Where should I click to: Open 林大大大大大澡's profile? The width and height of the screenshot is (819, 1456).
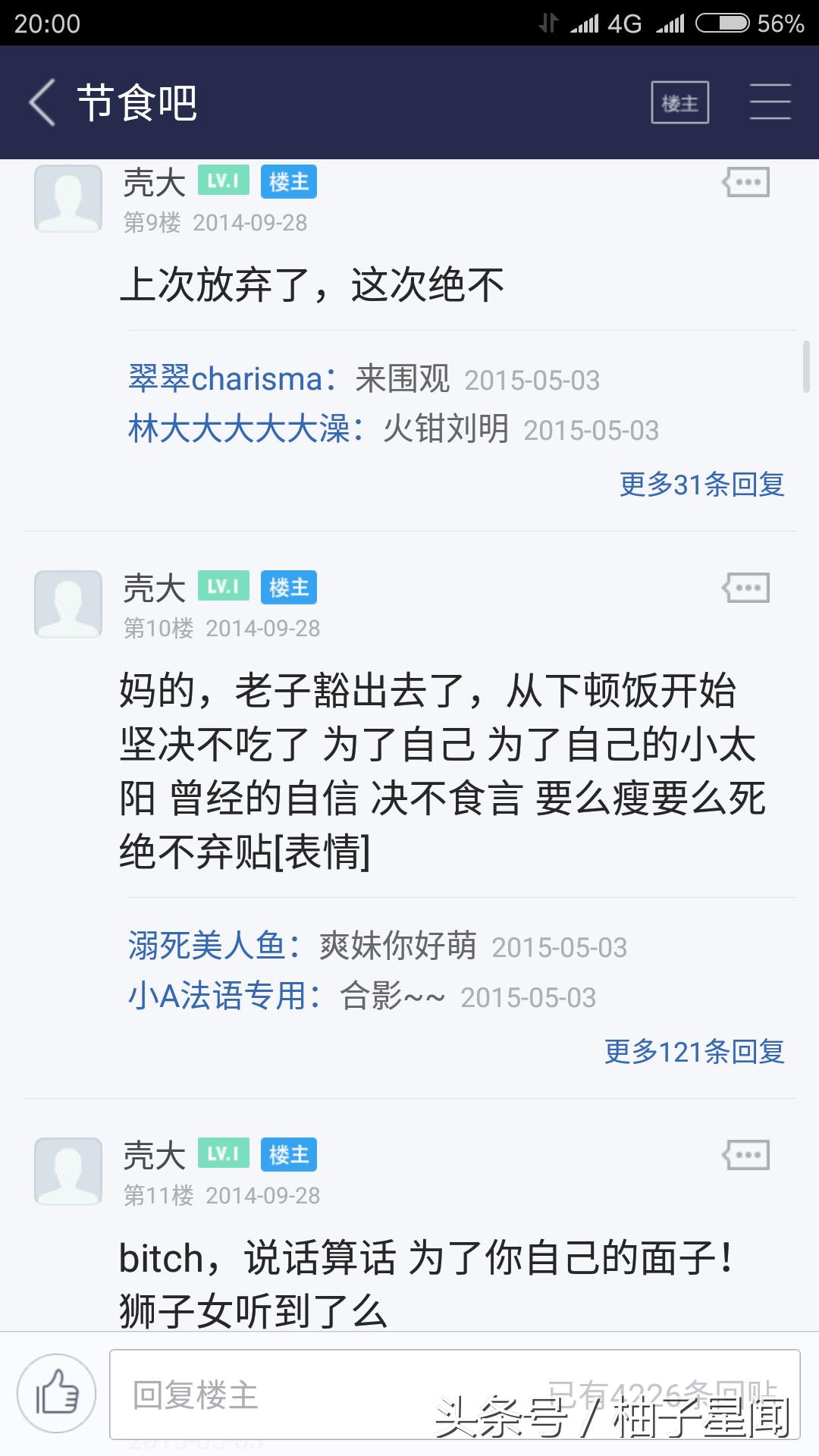coord(239,429)
